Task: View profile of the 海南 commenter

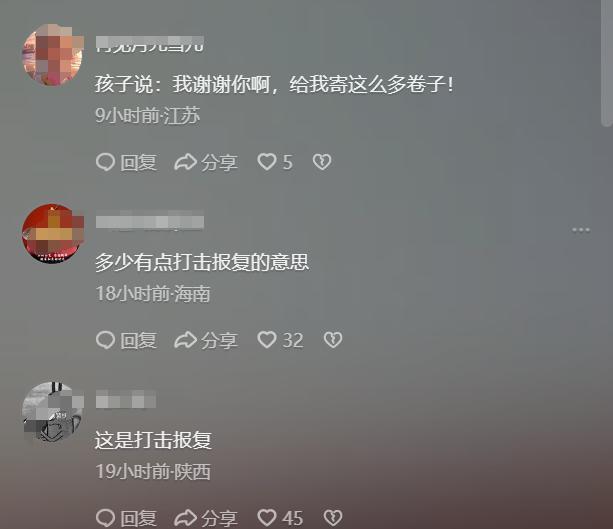Action: pyautogui.click(x=52, y=234)
